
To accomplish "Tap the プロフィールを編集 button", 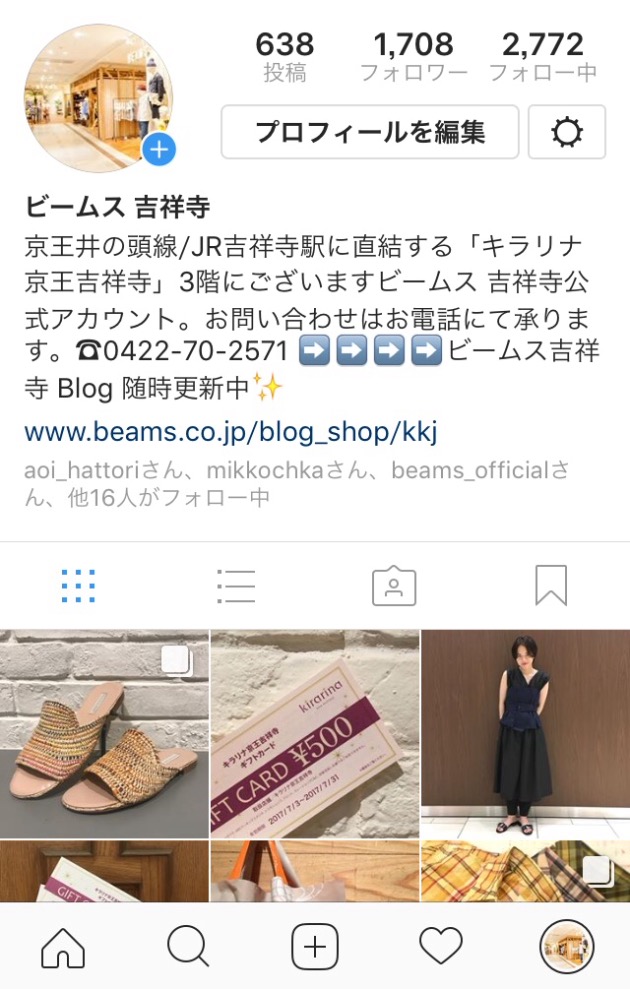I will point(369,132).
